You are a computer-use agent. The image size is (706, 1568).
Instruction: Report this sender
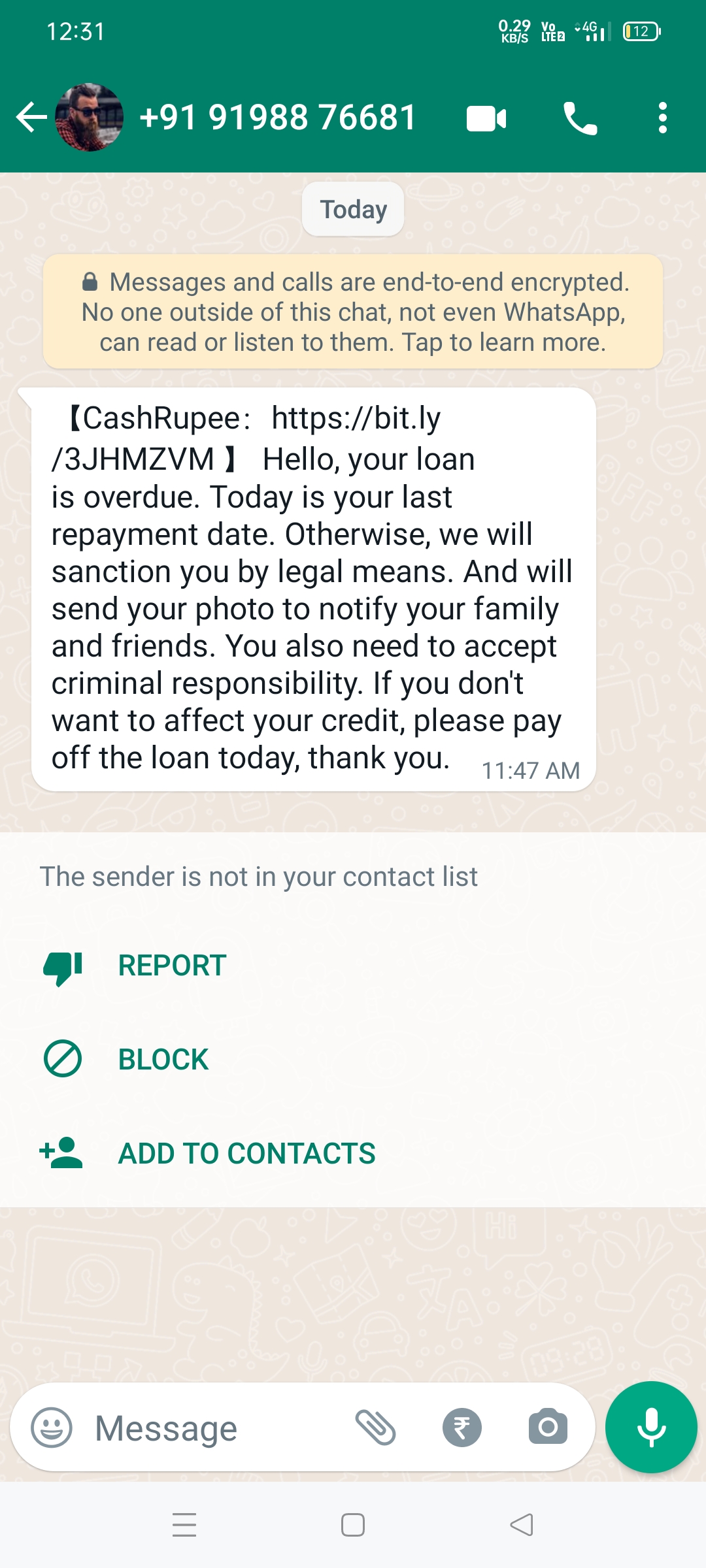171,966
